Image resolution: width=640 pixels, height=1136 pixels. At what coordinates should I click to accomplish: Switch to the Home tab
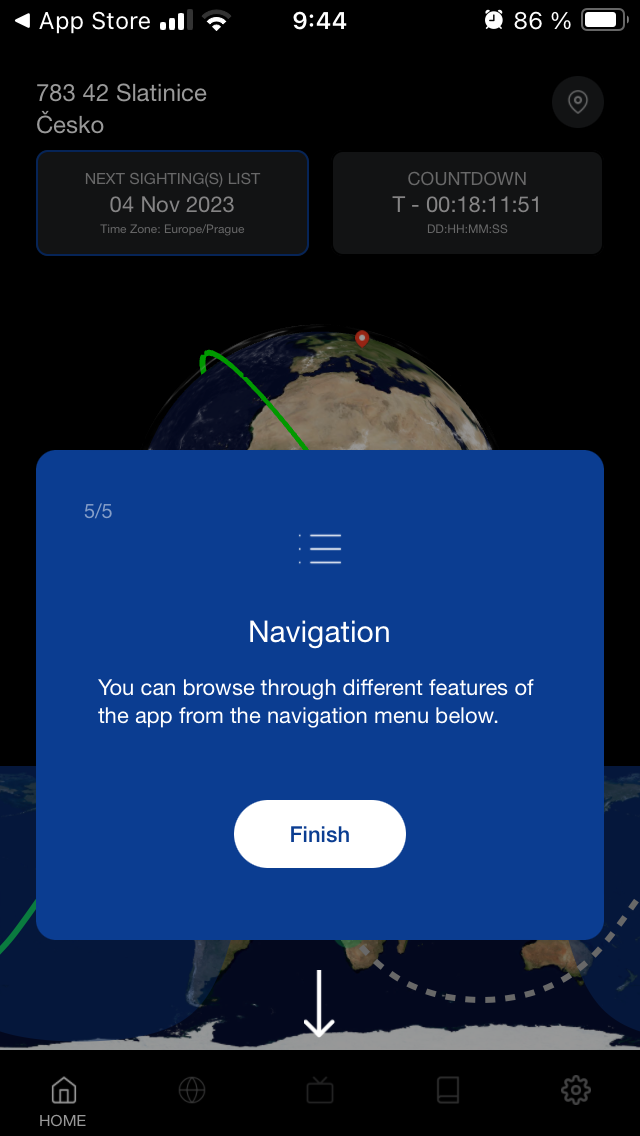click(63, 1098)
